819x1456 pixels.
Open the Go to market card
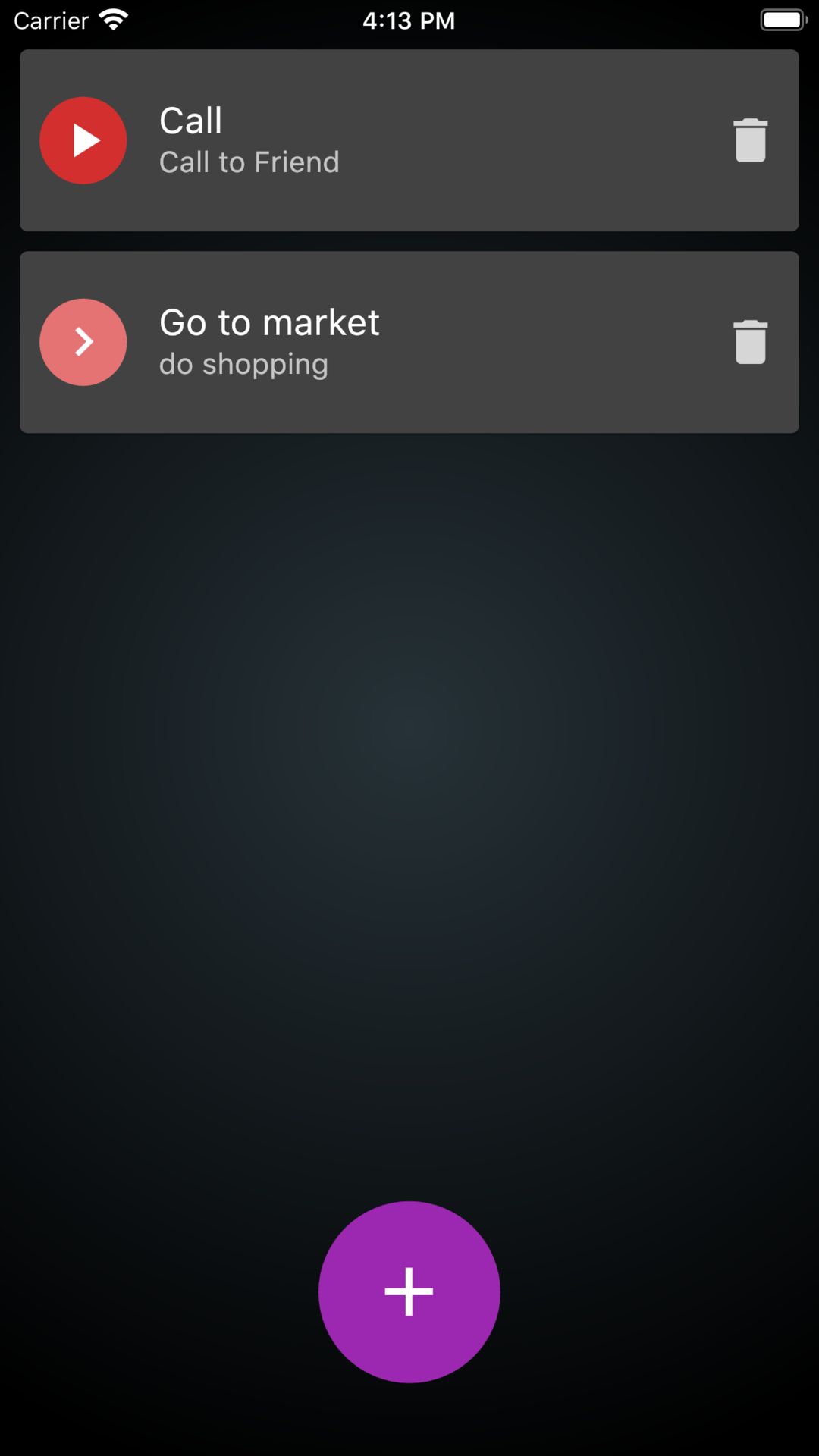[409, 342]
